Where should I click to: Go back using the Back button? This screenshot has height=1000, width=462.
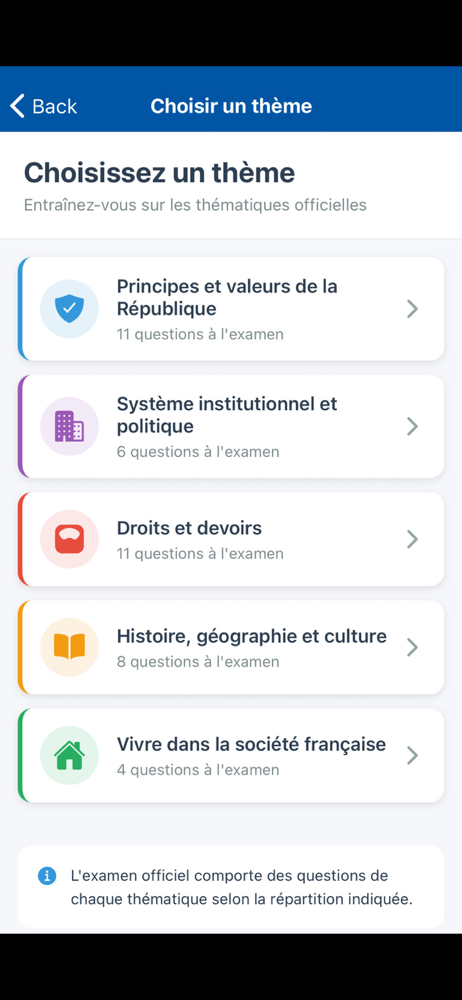43,106
